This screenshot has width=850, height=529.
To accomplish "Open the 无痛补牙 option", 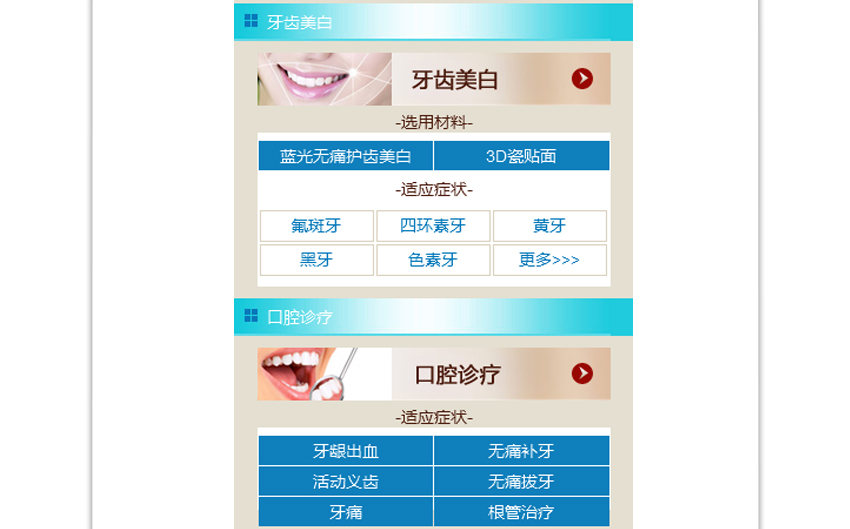I will (x=521, y=451).
